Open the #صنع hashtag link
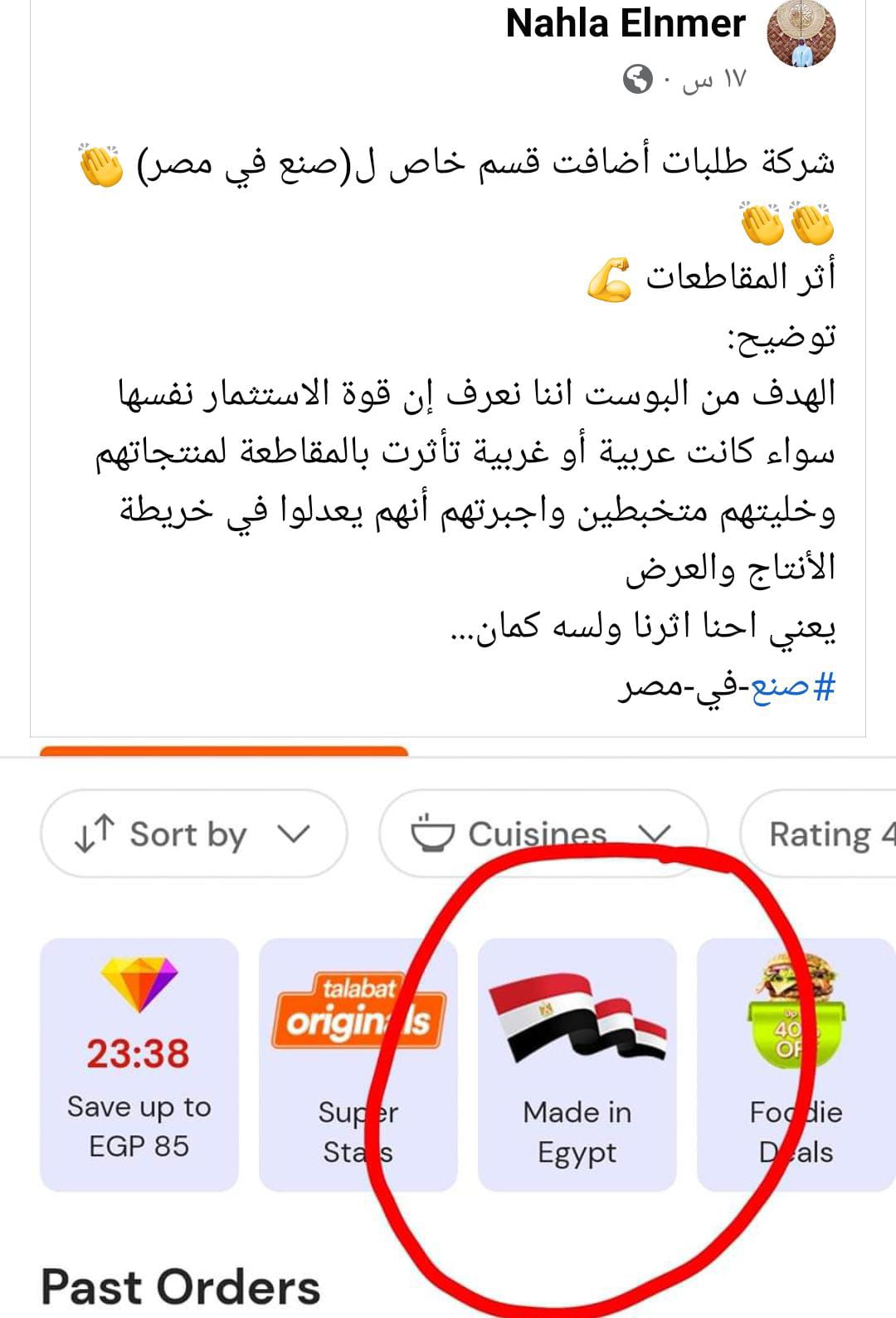Image resolution: width=896 pixels, height=1318 pixels. (x=791, y=687)
